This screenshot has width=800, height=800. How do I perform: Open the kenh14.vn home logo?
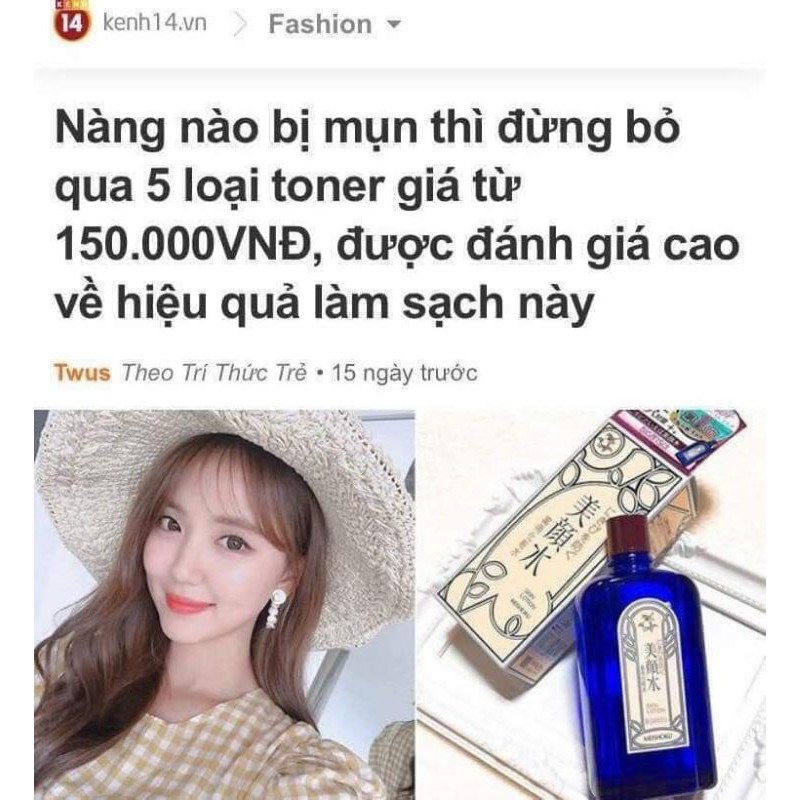tap(66, 22)
